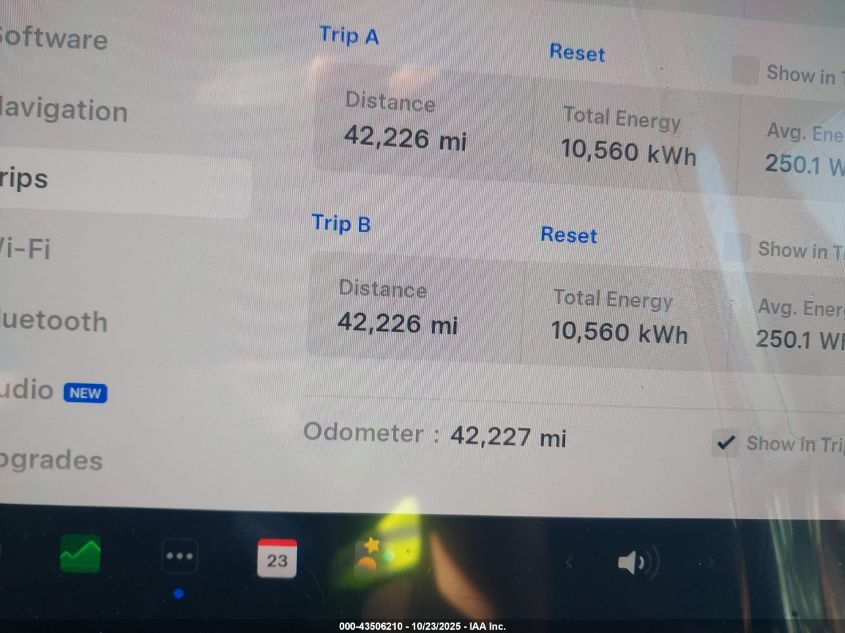Reset the Trip B counter
This screenshot has height=633, width=845.
568,235
